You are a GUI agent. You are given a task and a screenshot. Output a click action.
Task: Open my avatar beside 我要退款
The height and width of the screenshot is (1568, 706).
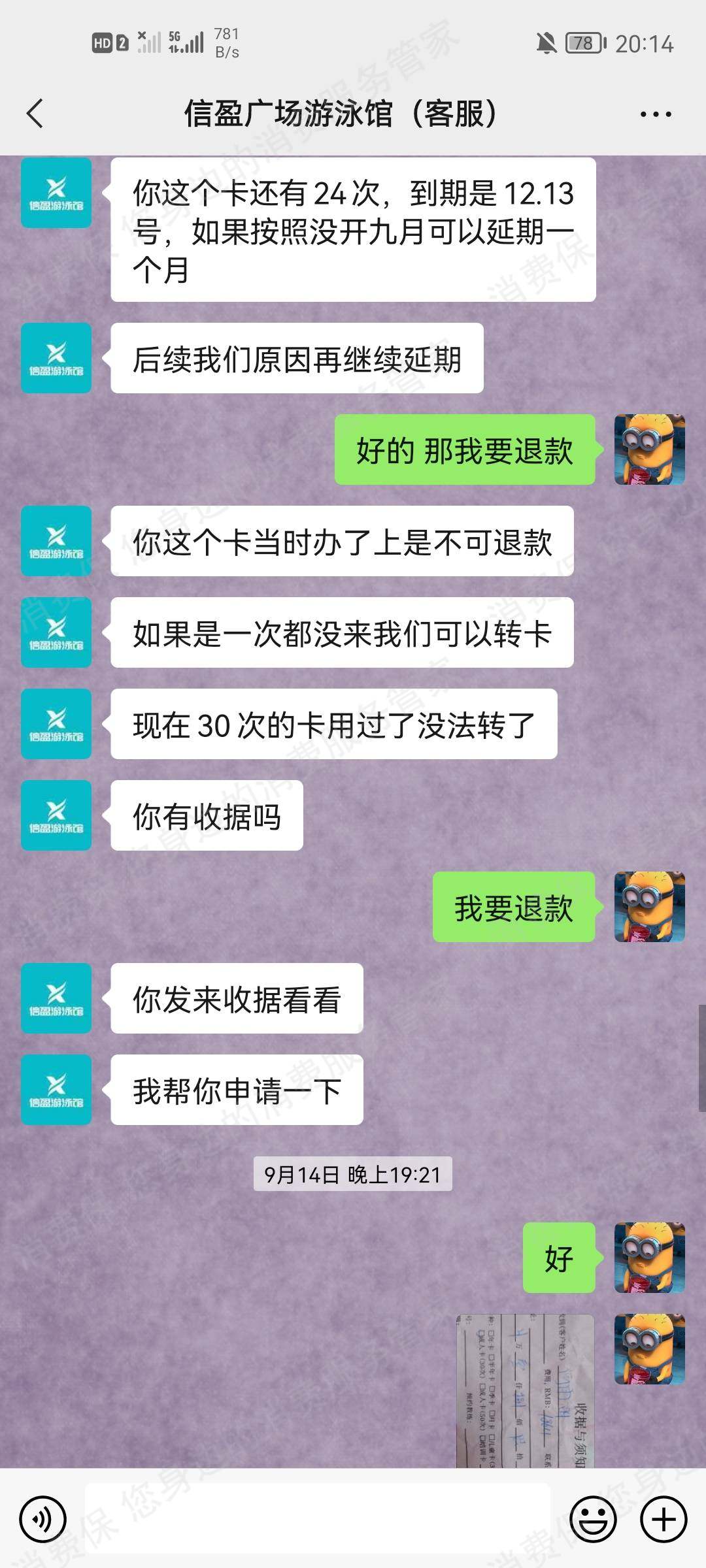[649, 907]
